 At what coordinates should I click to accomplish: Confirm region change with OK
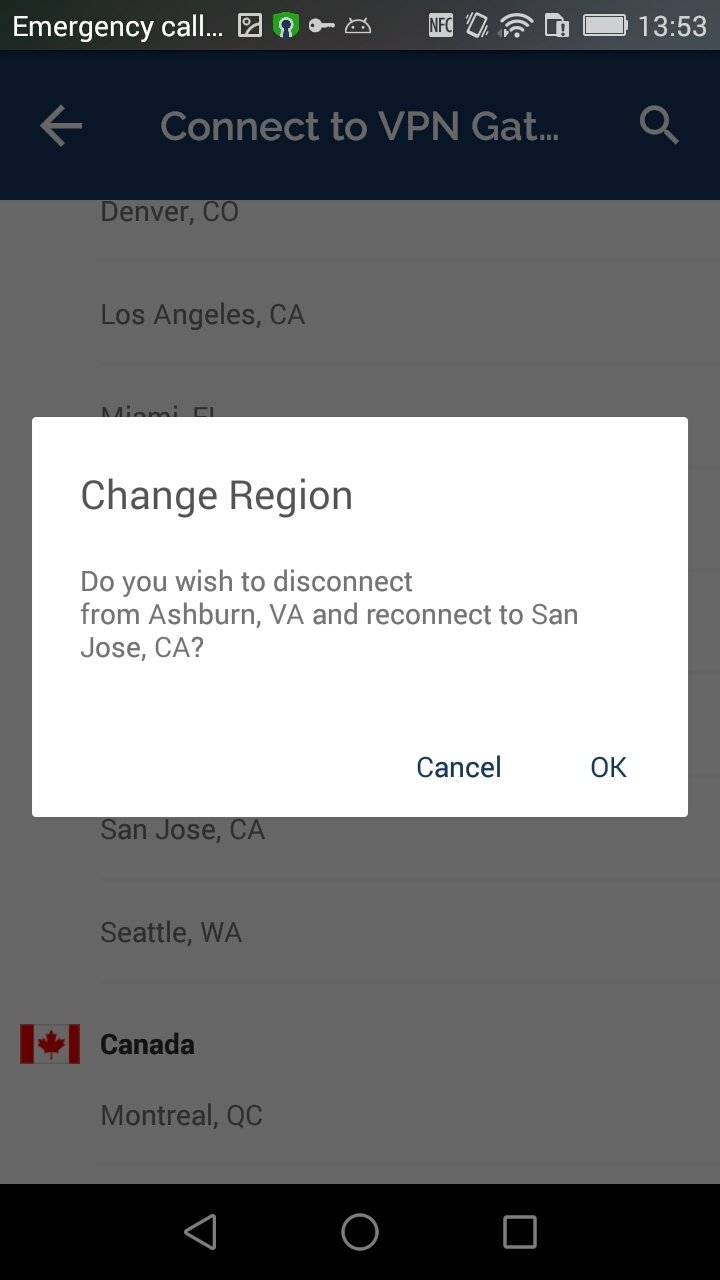click(x=608, y=767)
